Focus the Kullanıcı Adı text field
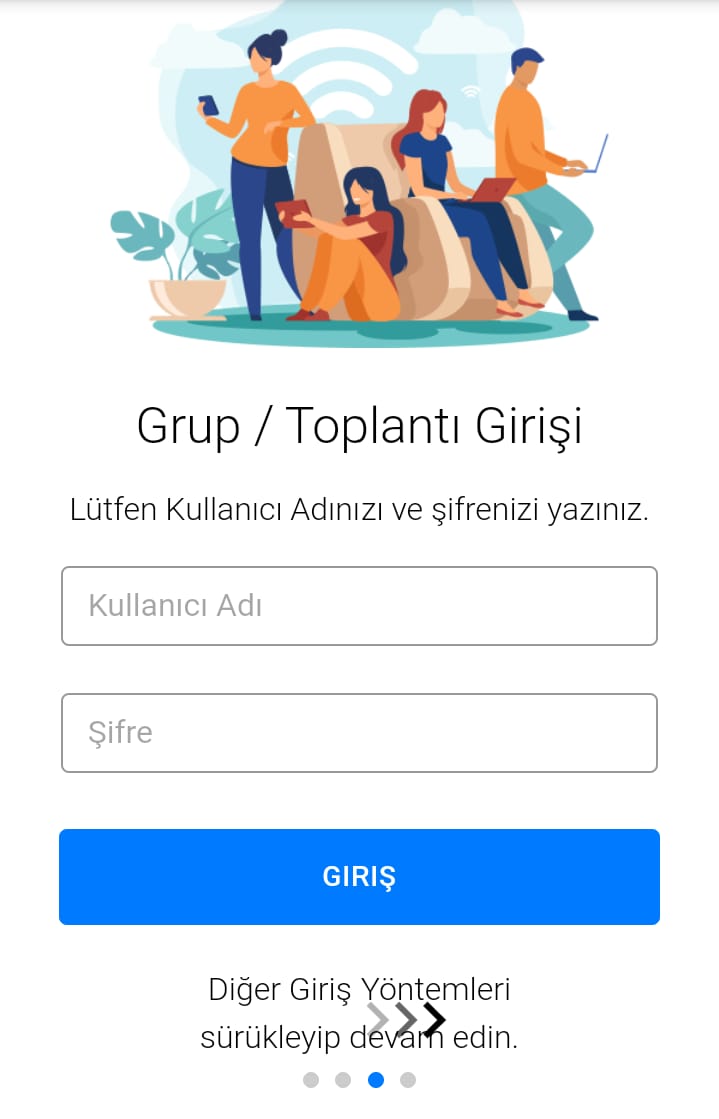 point(359,606)
